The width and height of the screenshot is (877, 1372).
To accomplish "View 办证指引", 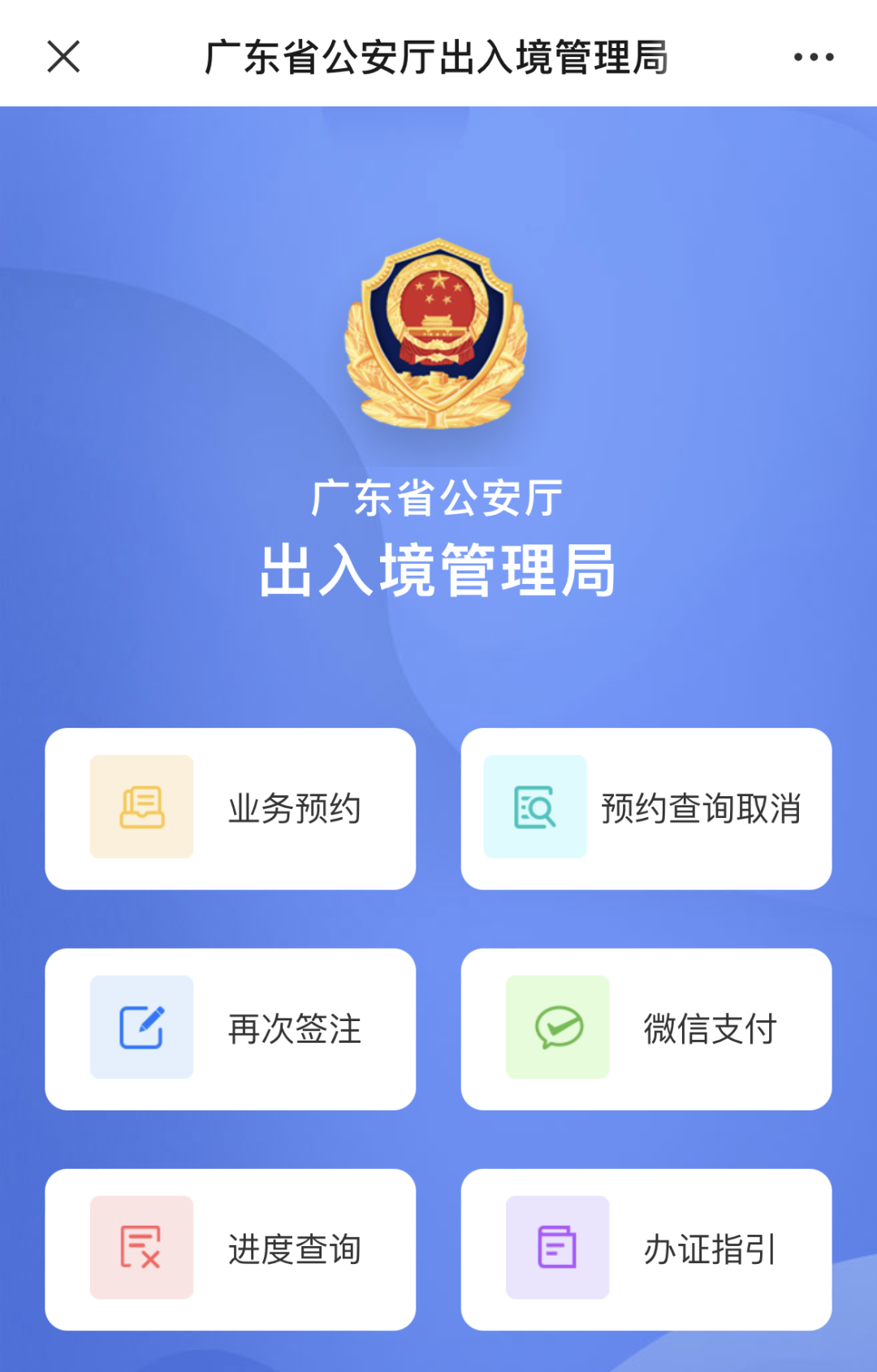I will (646, 1249).
